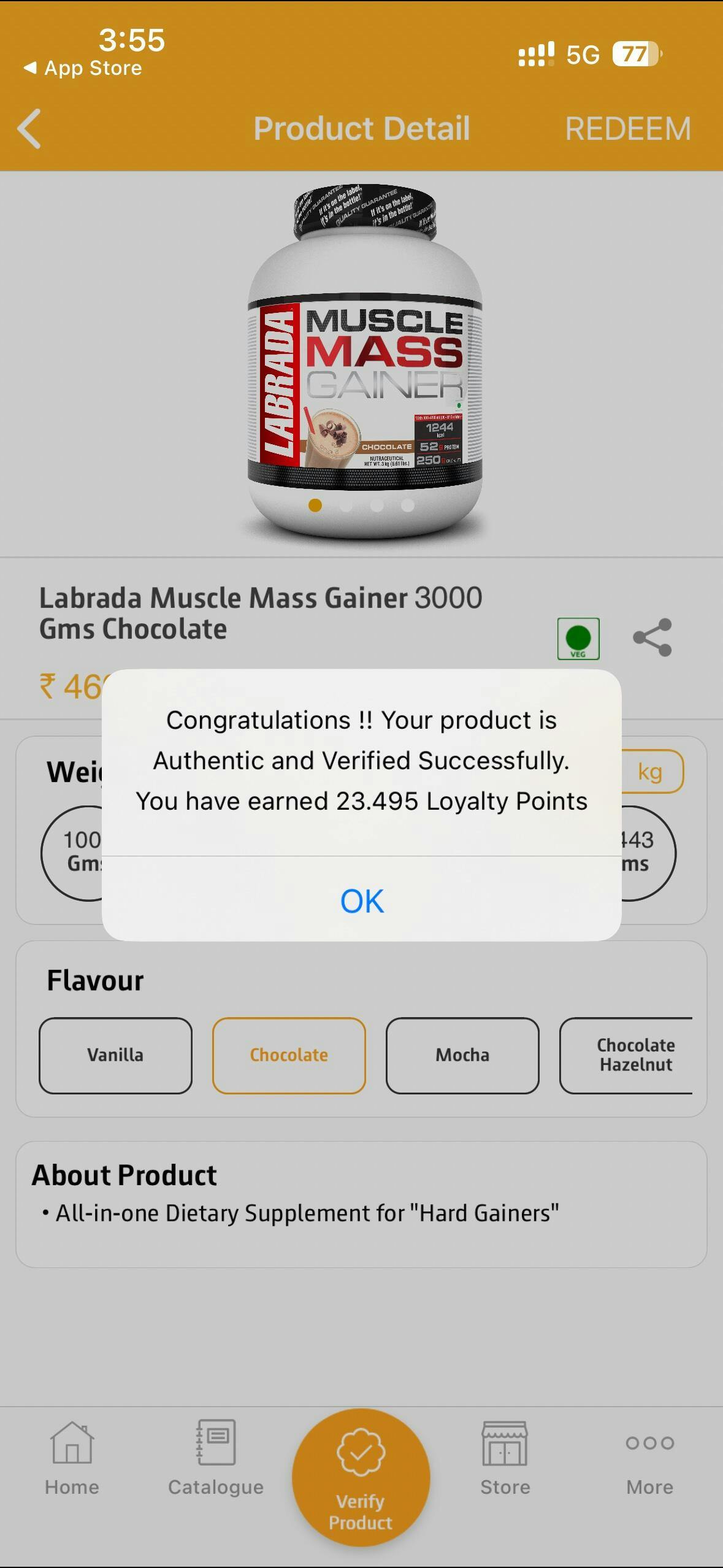Open the Catalogue tab
This screenshot has height=1568, width=723.
click(x=216, y=1458)
